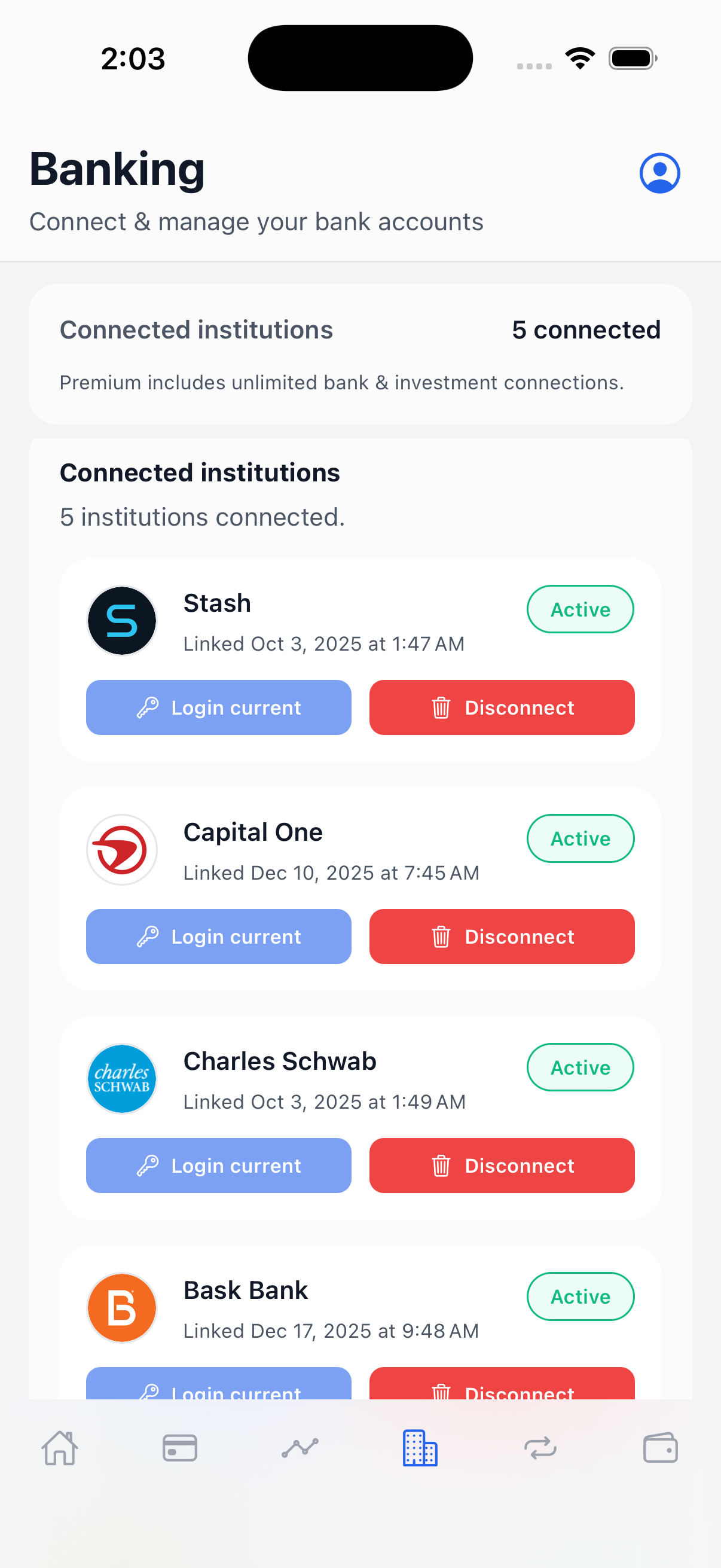Select the Banking institutions building icon
The image size is (721, 1568).
click(x=420, y=1448)
